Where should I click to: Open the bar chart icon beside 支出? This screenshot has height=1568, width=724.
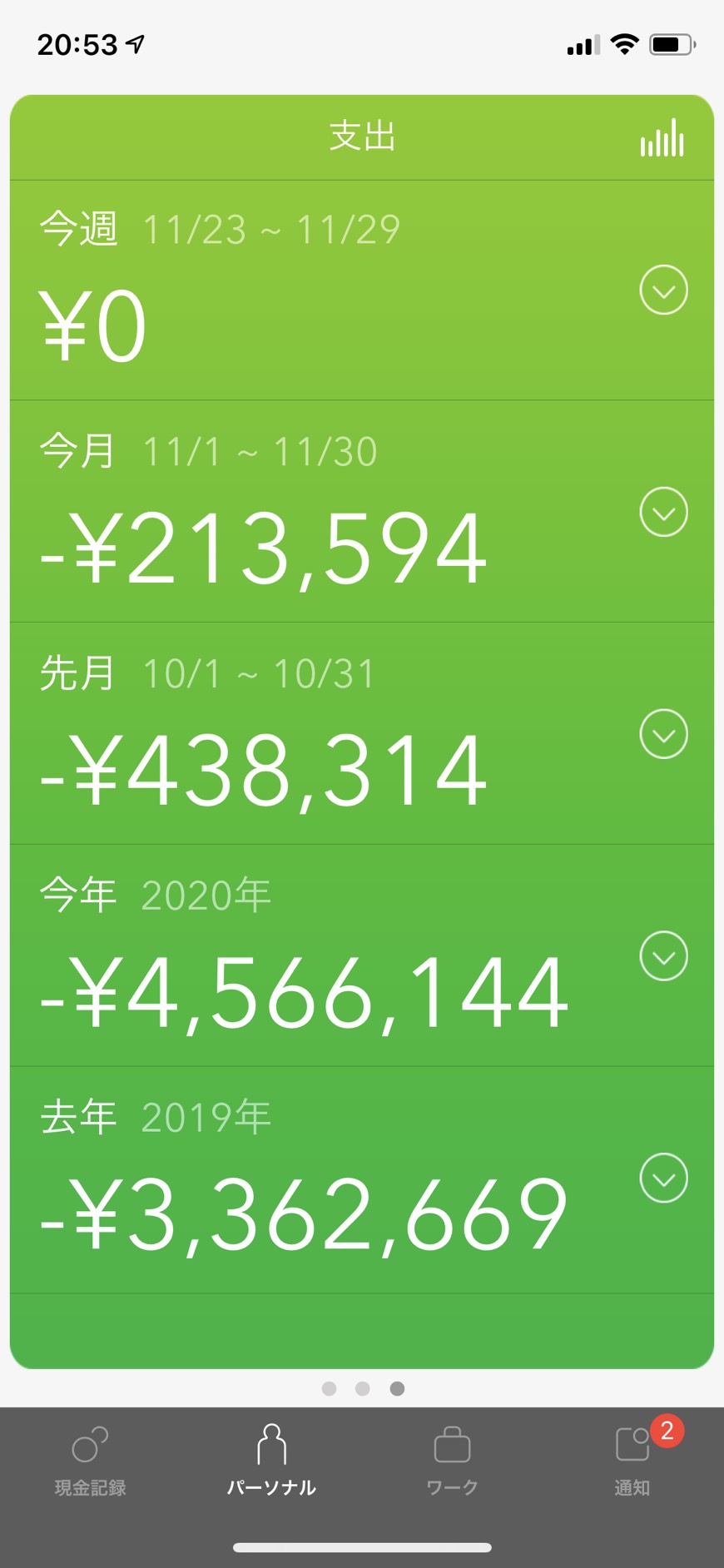662,137
